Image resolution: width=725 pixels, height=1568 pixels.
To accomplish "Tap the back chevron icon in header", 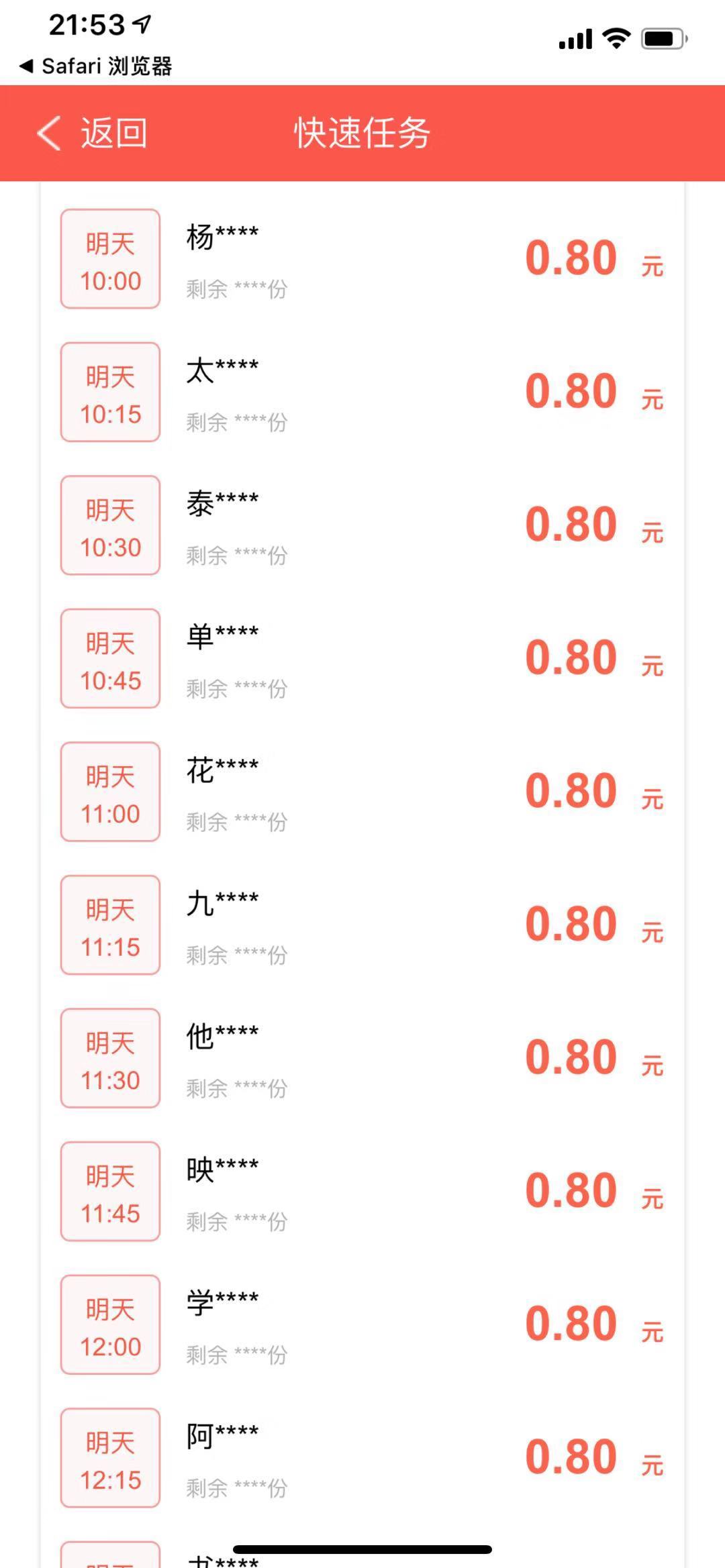I will click(48, 133).
